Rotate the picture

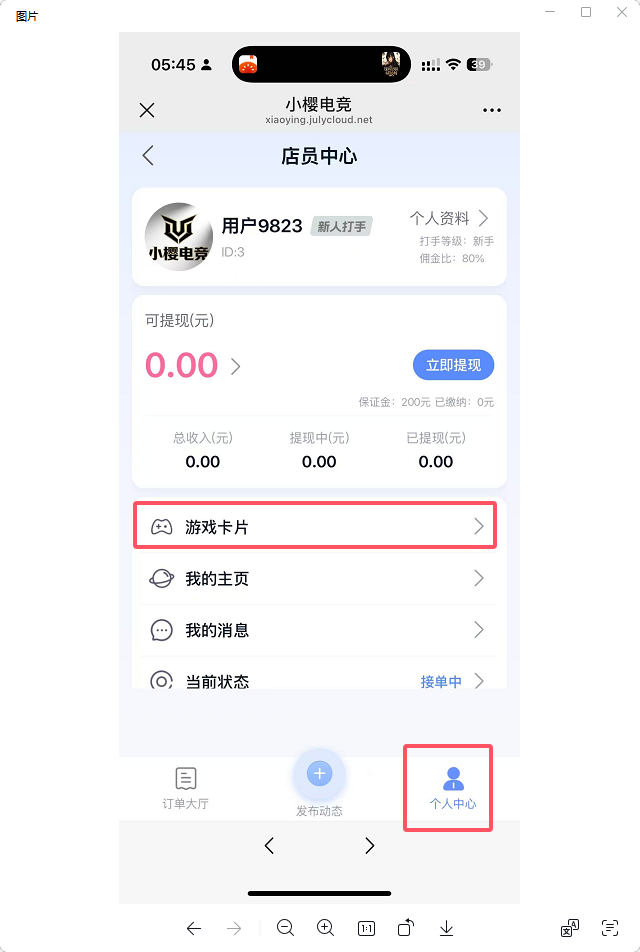(406, 928)
